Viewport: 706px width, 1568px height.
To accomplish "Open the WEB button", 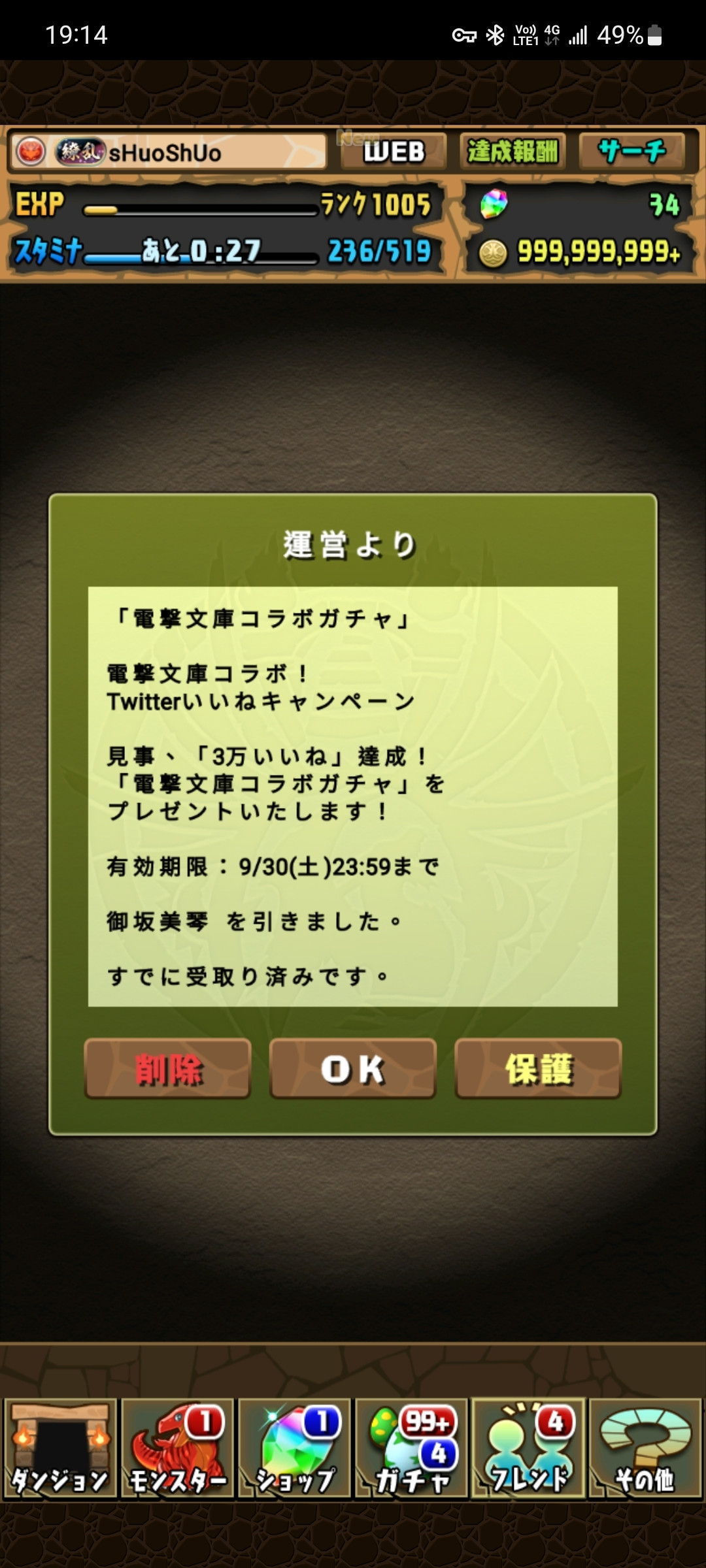I will pos(393,152).
